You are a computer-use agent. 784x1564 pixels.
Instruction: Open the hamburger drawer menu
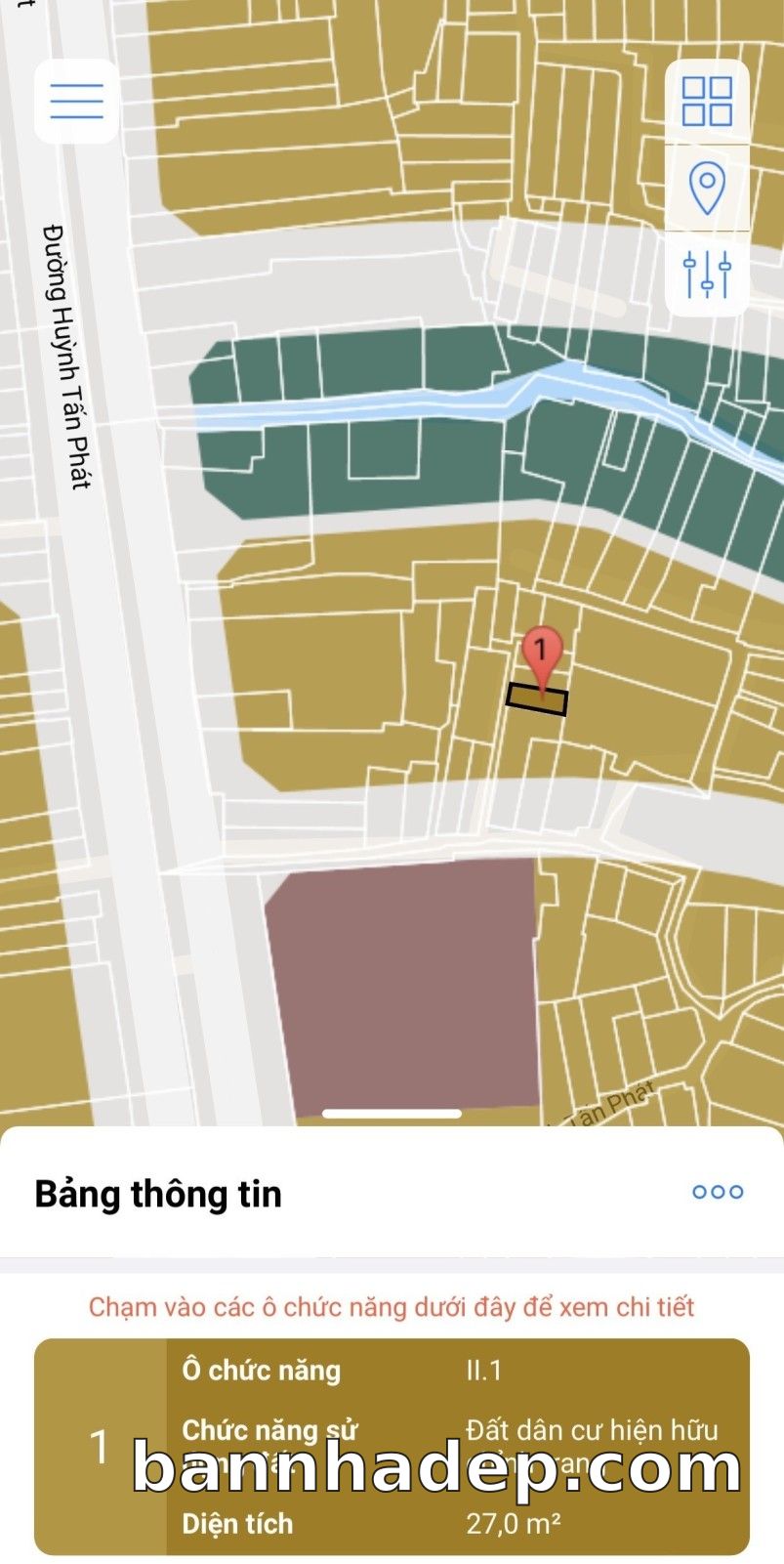[x=76, y=102]
